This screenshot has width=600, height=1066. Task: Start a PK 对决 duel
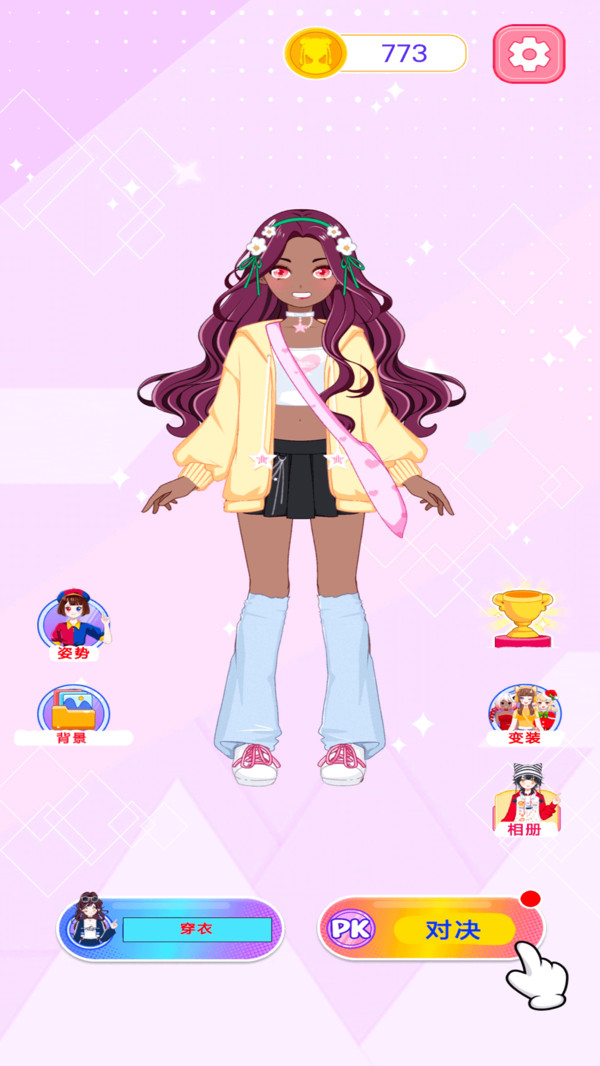pyautogui.click(x=431, y=929)
